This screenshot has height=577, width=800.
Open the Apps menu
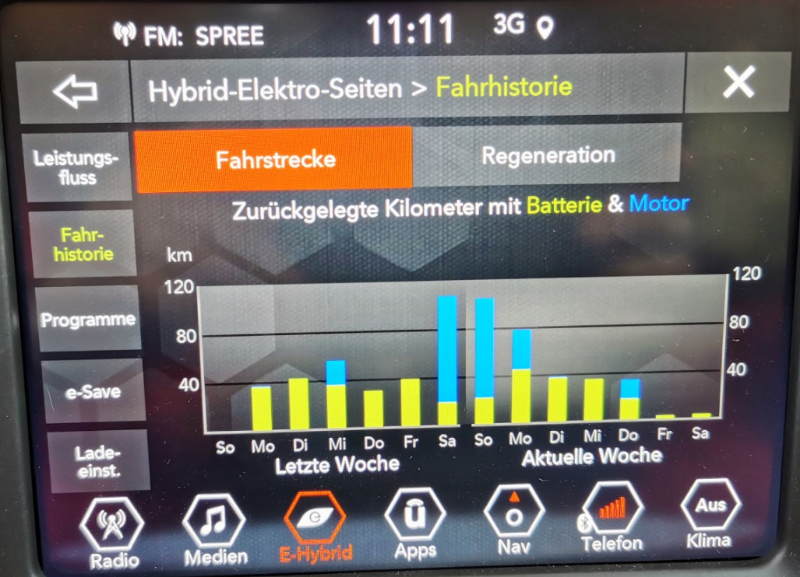[415, 523]
